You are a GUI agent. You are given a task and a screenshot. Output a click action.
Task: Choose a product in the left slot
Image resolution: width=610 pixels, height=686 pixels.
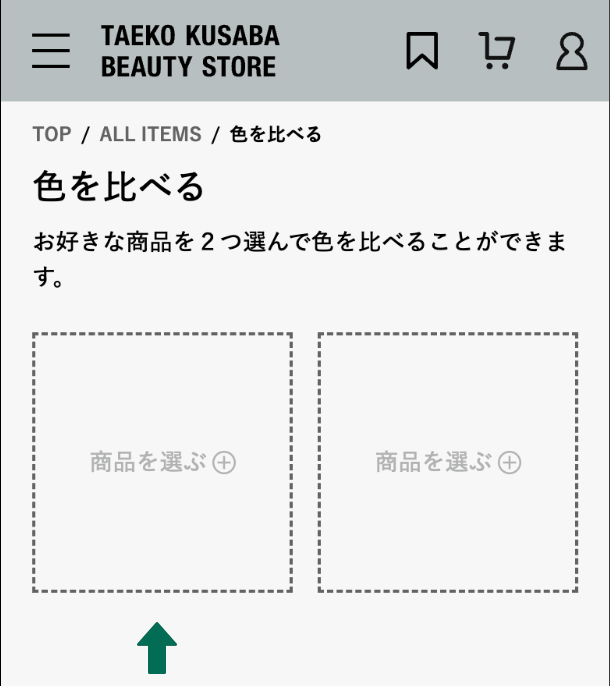point(162,462)
